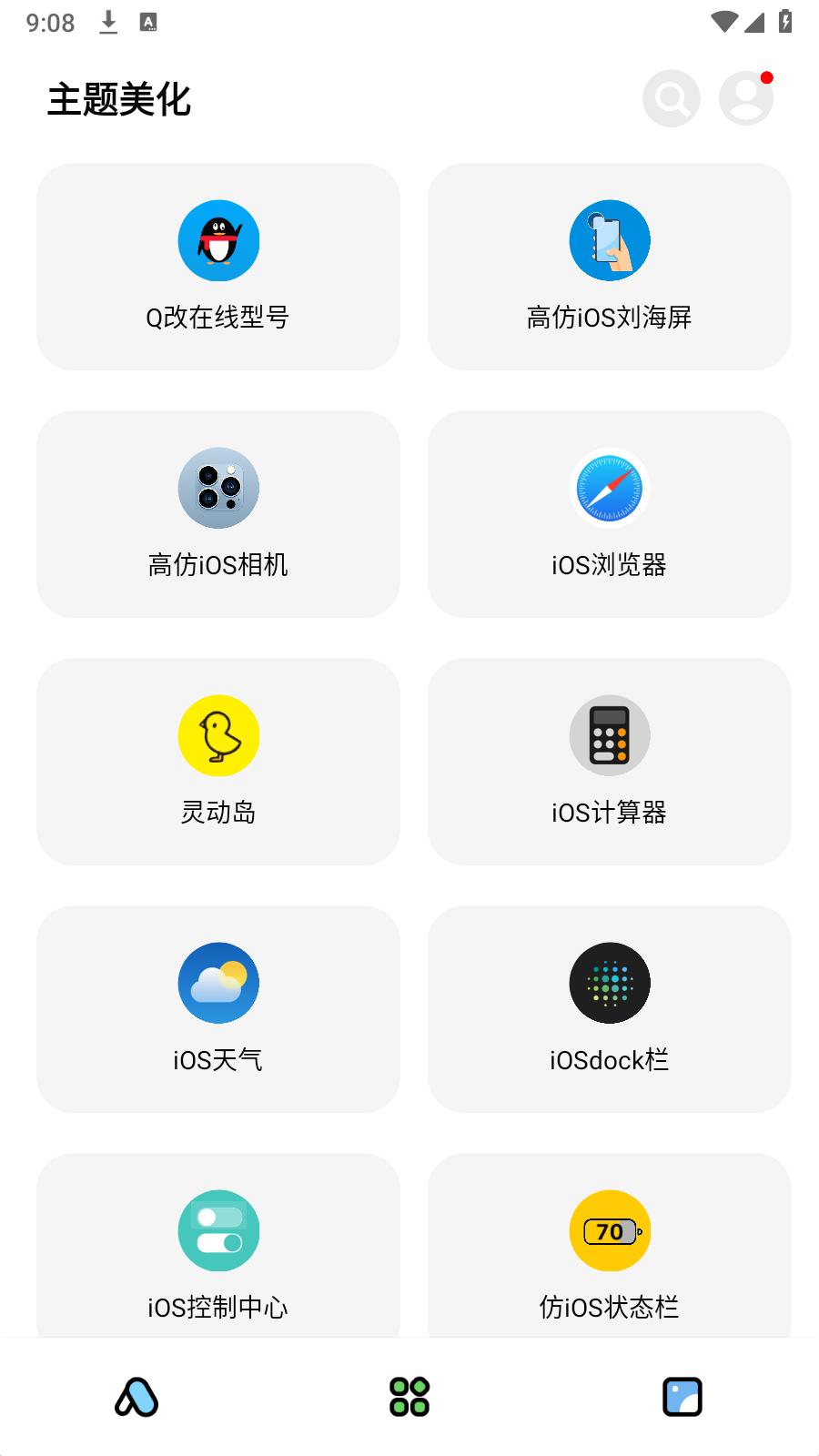This screenshot has width=819, height=1456.
Task: Tap the iOSdock栏 dotted circle icon
Action: click(x=610, y=983)
